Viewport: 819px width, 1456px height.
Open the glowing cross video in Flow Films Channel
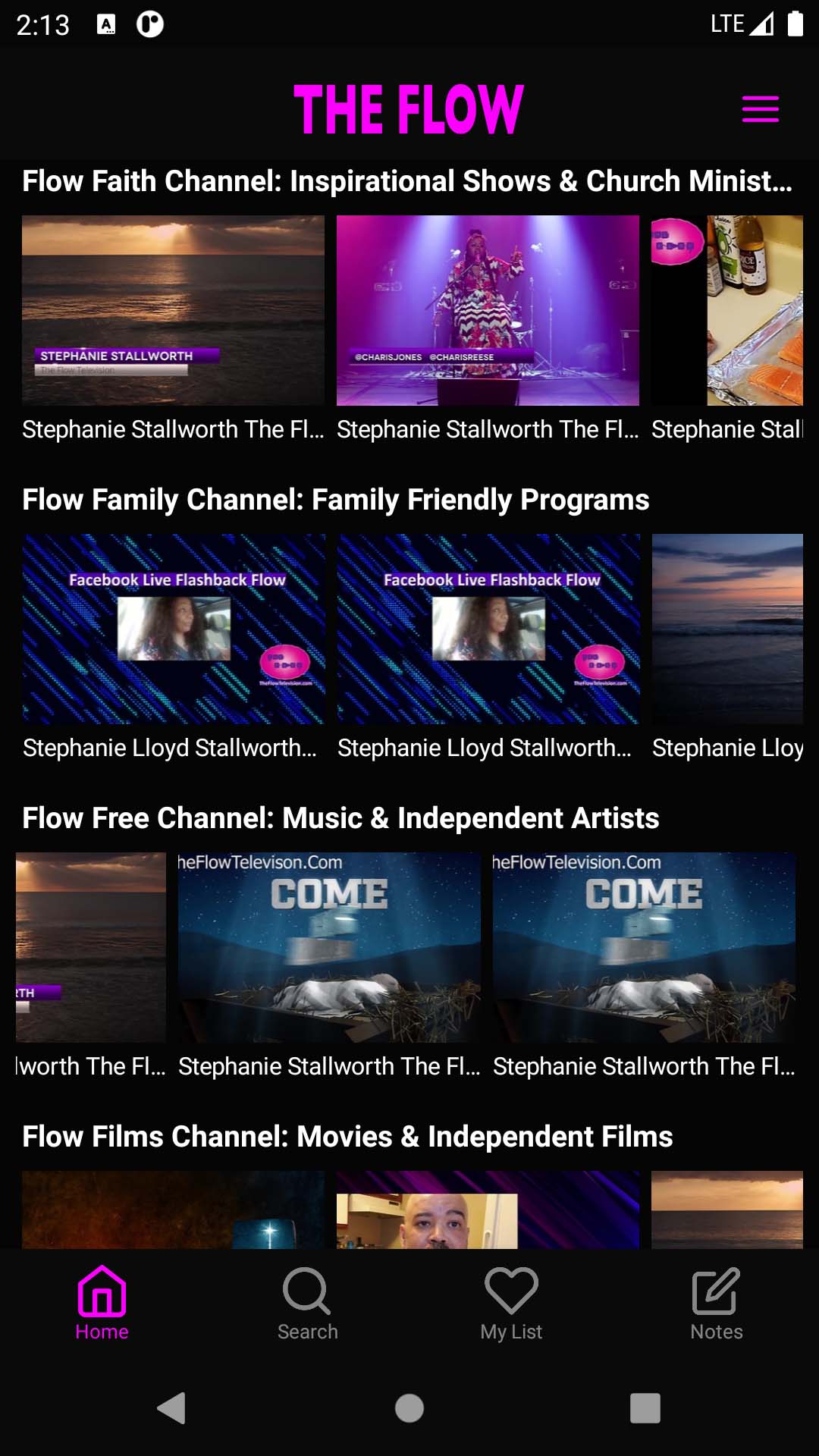[173, 1210]
